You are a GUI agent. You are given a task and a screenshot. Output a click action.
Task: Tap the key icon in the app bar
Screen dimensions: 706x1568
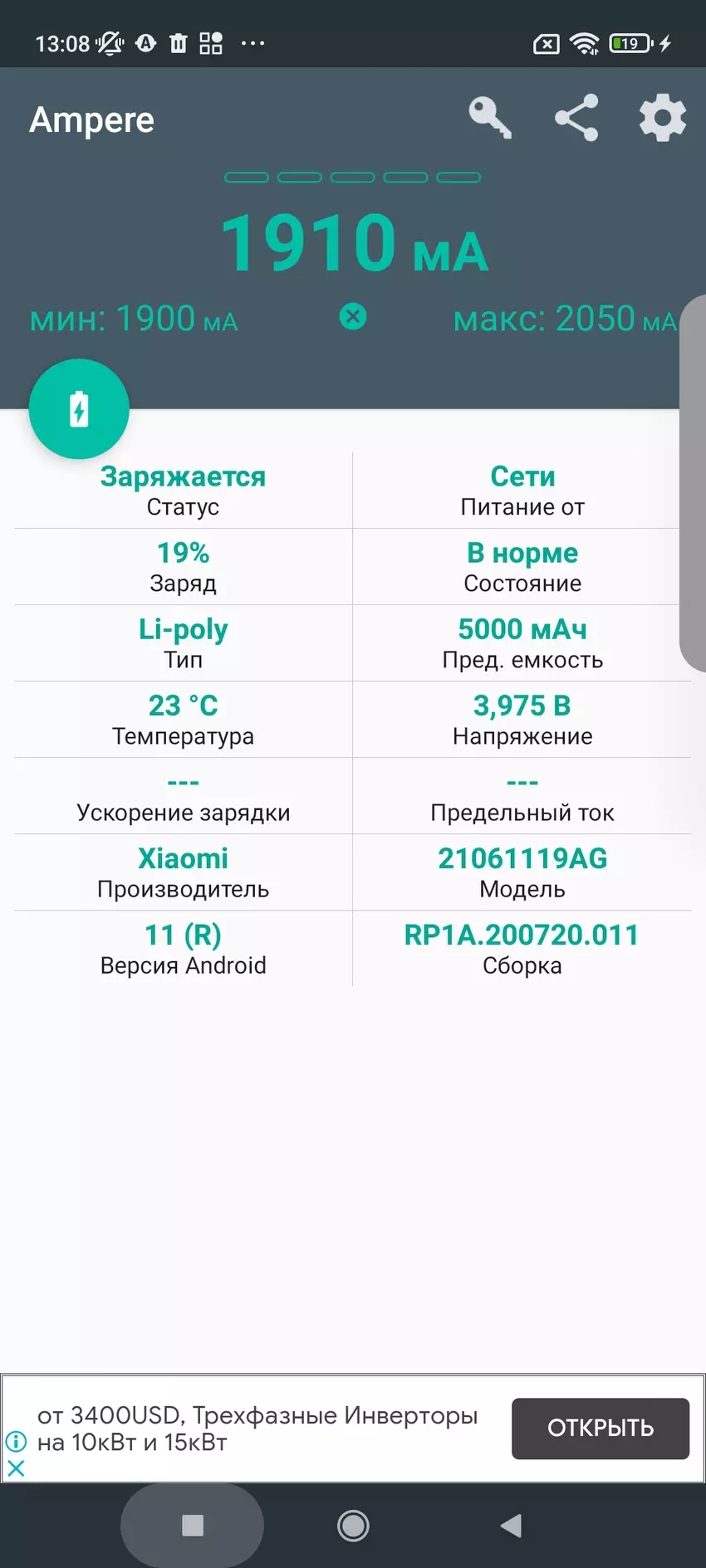[490, 118]
